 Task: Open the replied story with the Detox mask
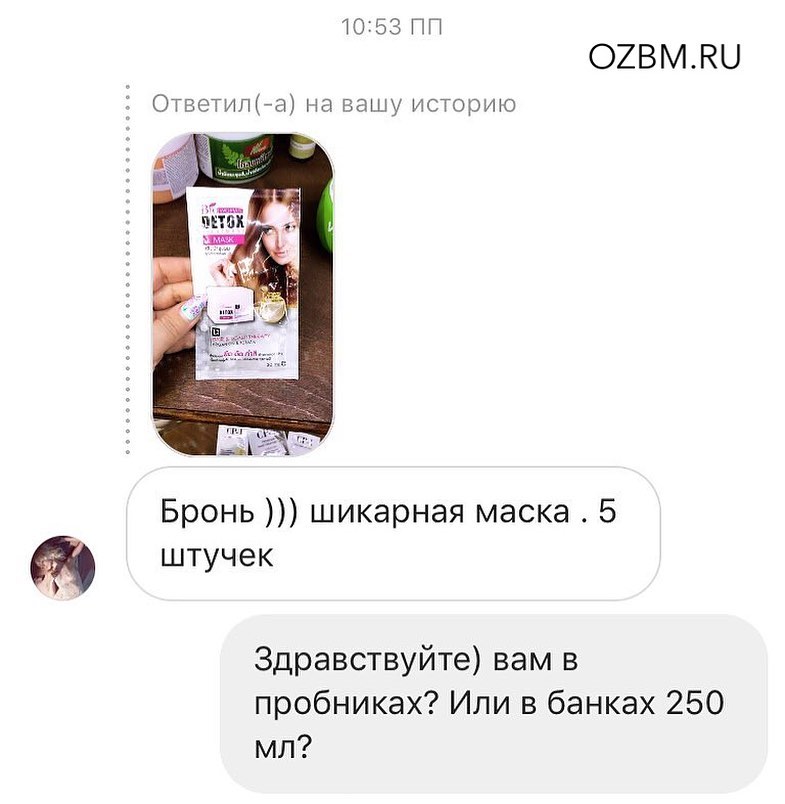pyautogui.click(x=241, y=293)
